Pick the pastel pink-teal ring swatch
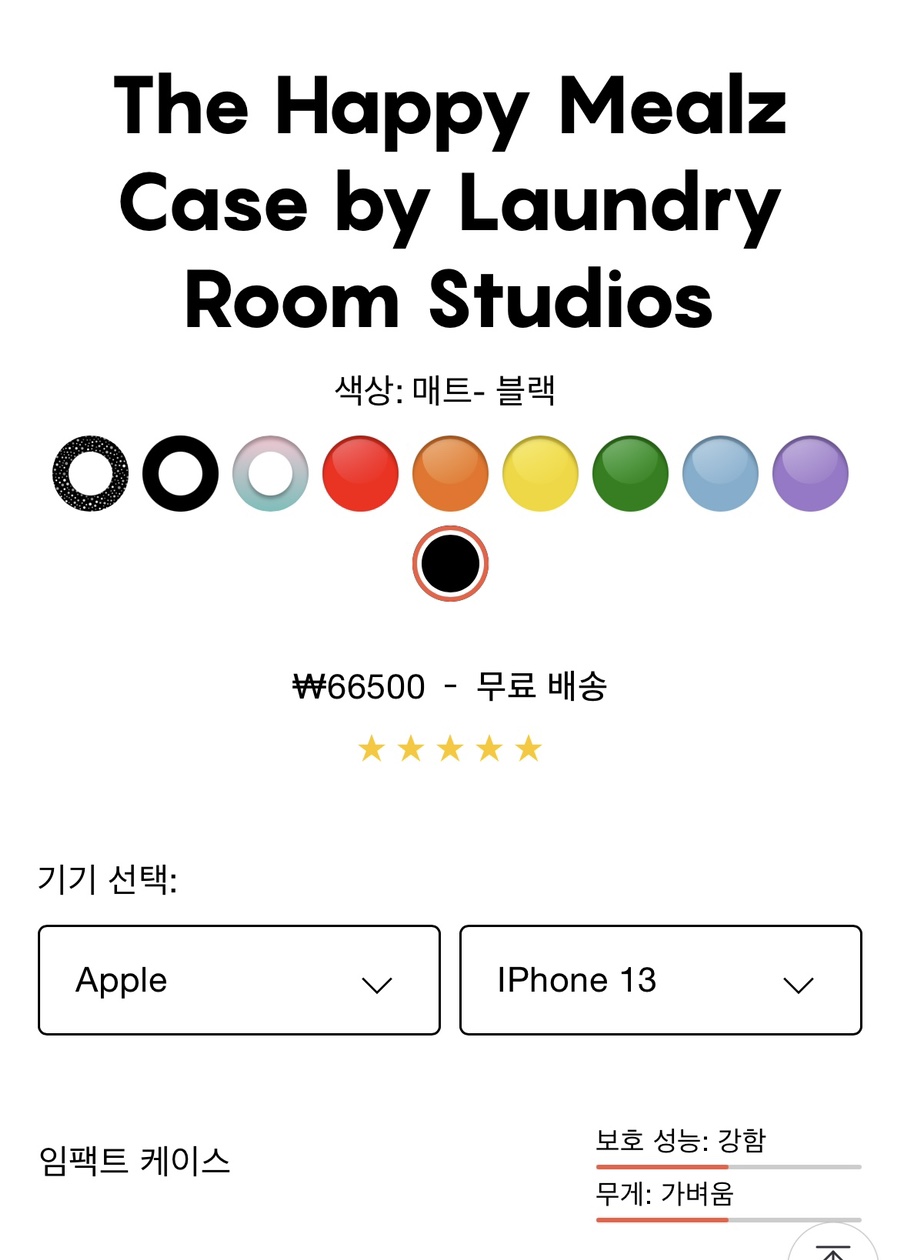This screenshot has height=1260, width=900. pos(270,474)
